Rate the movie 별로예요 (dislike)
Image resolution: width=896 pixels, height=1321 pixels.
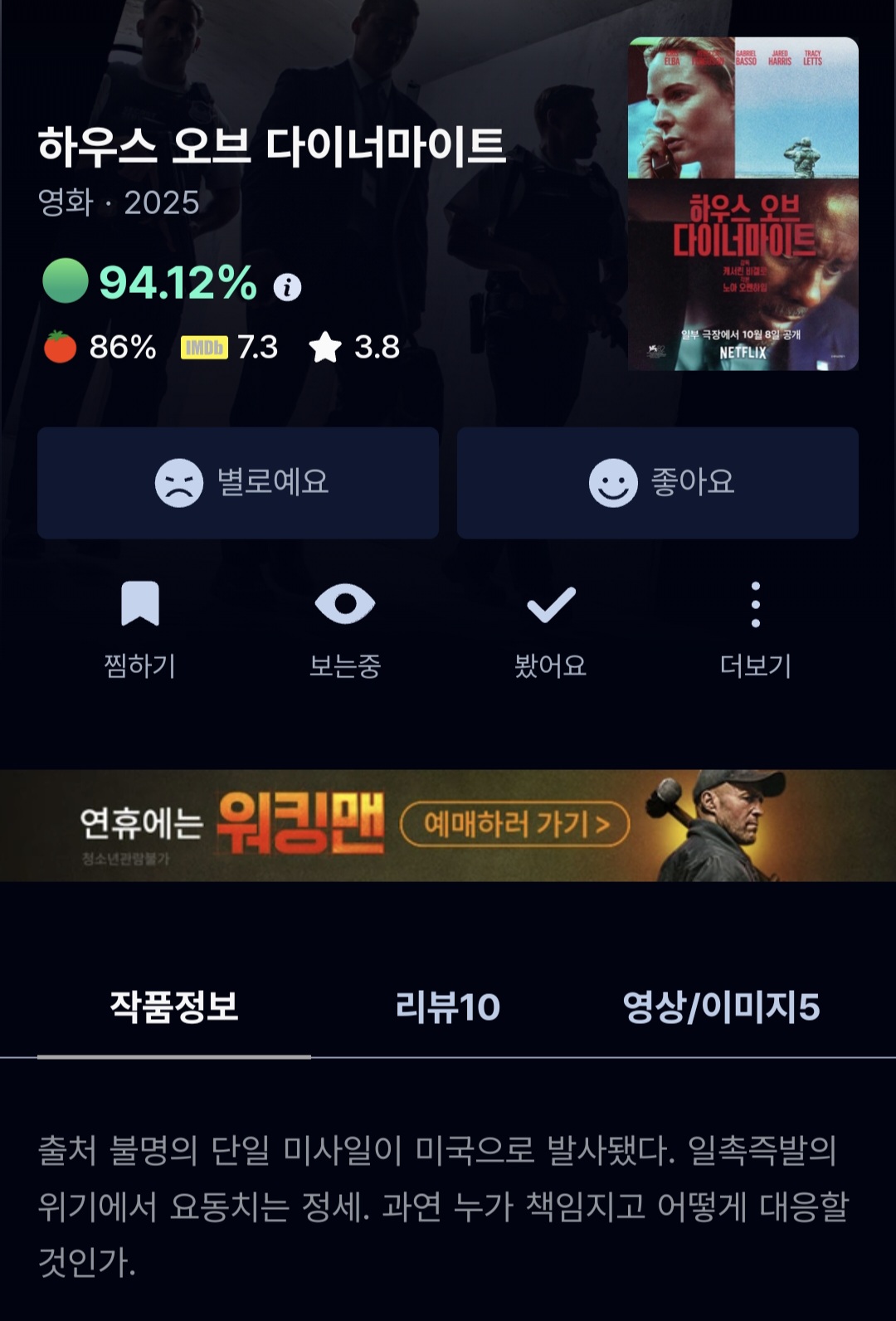238,483
